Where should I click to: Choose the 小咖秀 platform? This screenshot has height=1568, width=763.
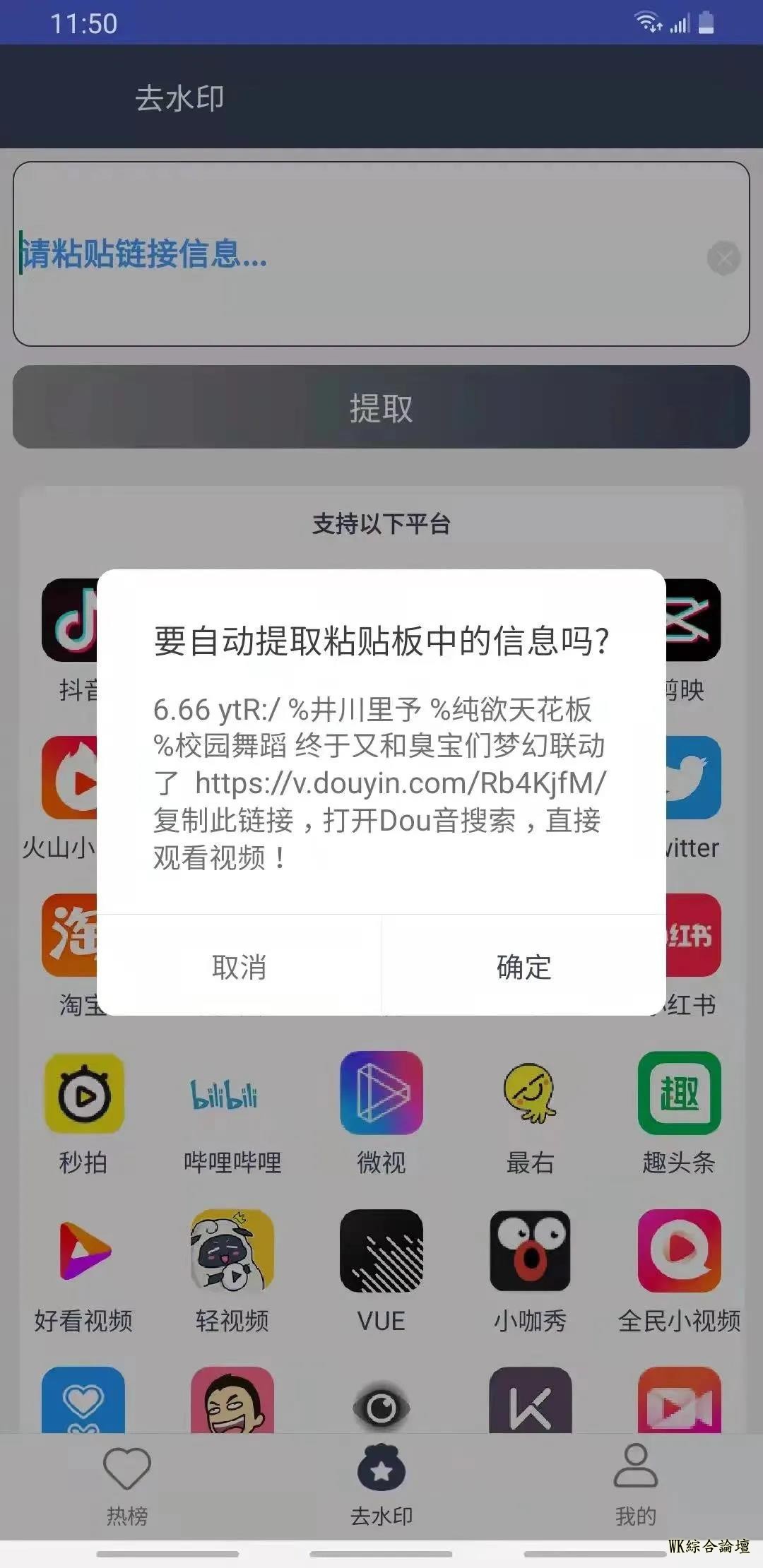[x=530, y=1252]
